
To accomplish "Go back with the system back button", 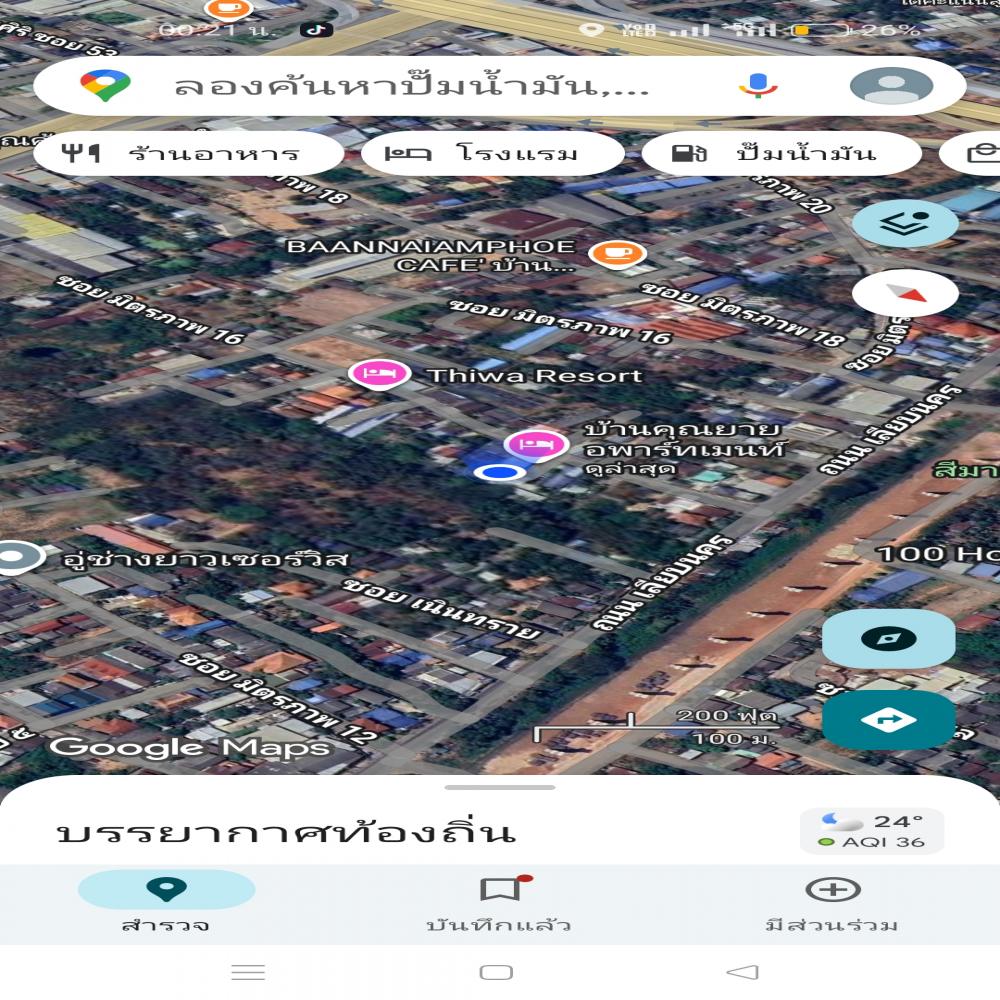I will coord(742,972).
